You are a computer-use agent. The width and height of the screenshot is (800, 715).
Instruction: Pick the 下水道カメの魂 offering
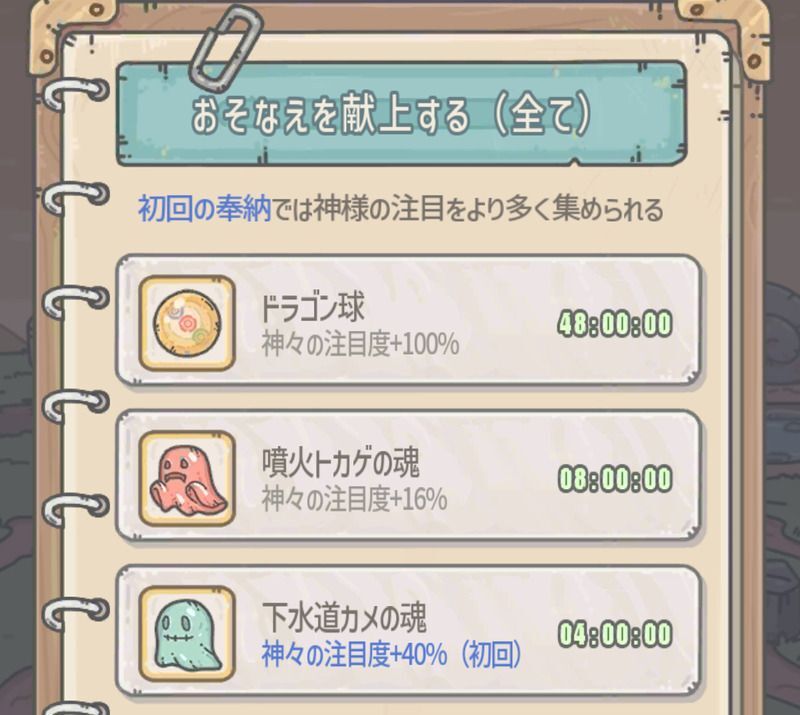pos(408,632)
